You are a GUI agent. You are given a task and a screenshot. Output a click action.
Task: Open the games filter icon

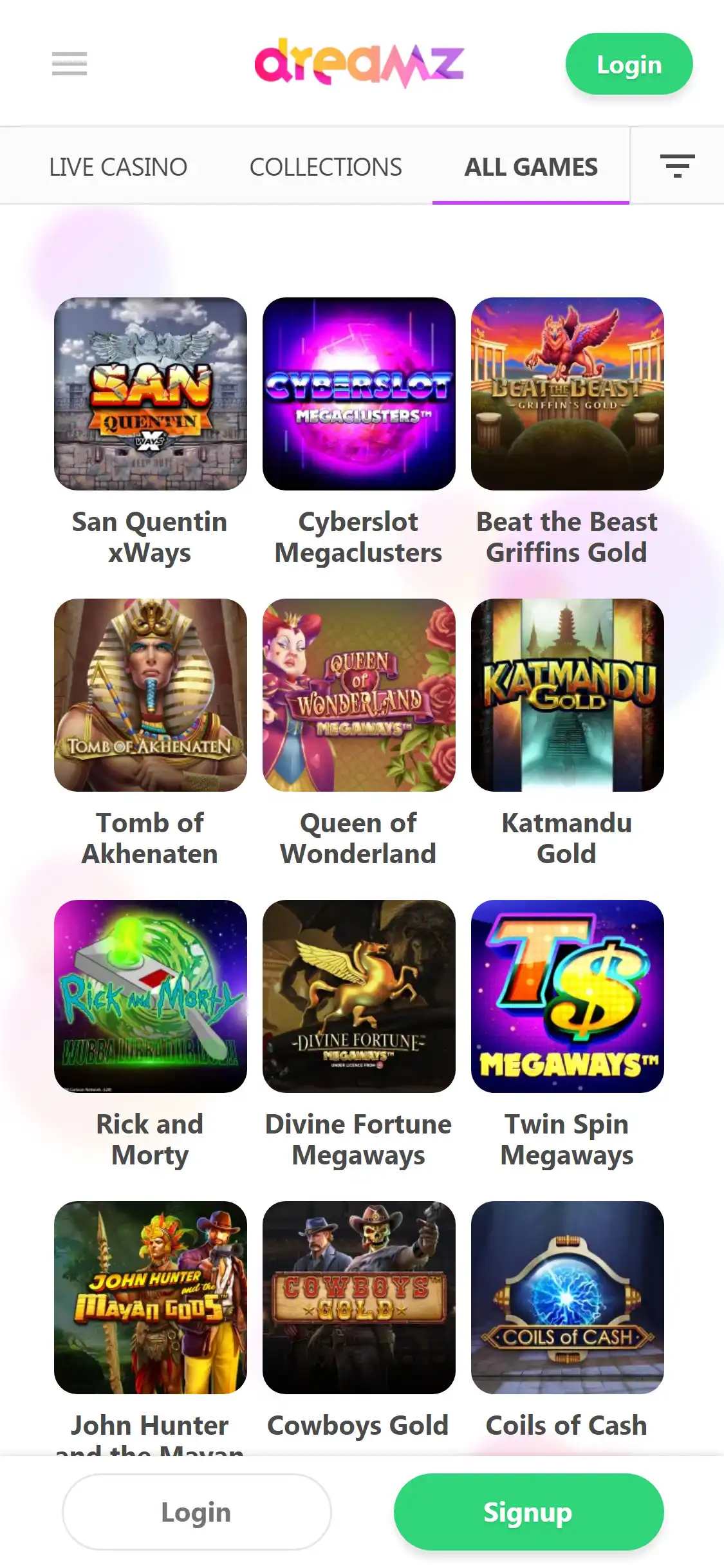677,166
